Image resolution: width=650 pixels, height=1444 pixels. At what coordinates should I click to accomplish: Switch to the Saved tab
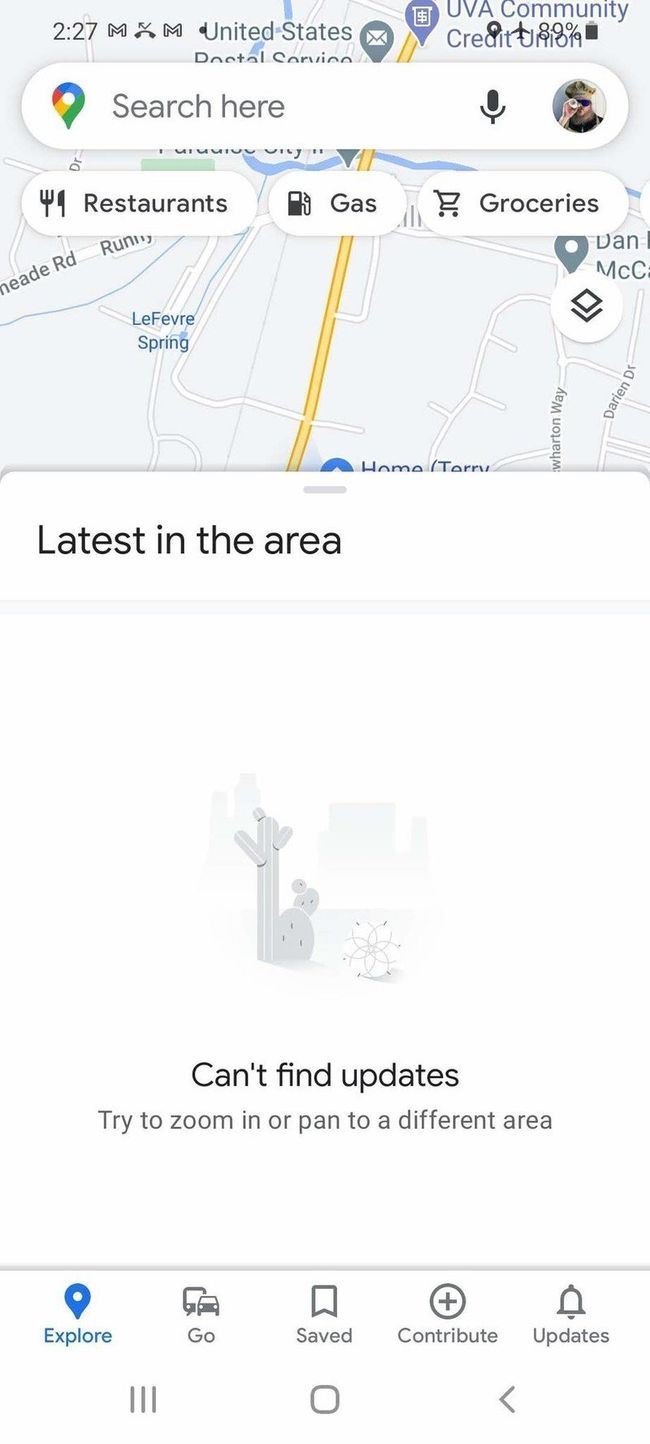tap(324, 1315)
